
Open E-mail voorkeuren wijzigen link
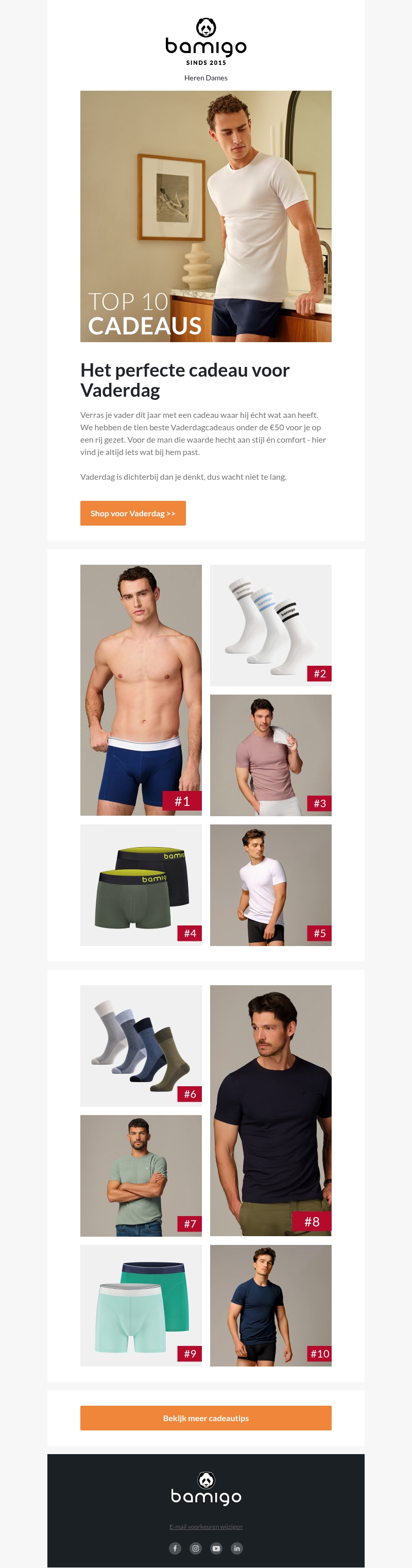pos(205,1526)
